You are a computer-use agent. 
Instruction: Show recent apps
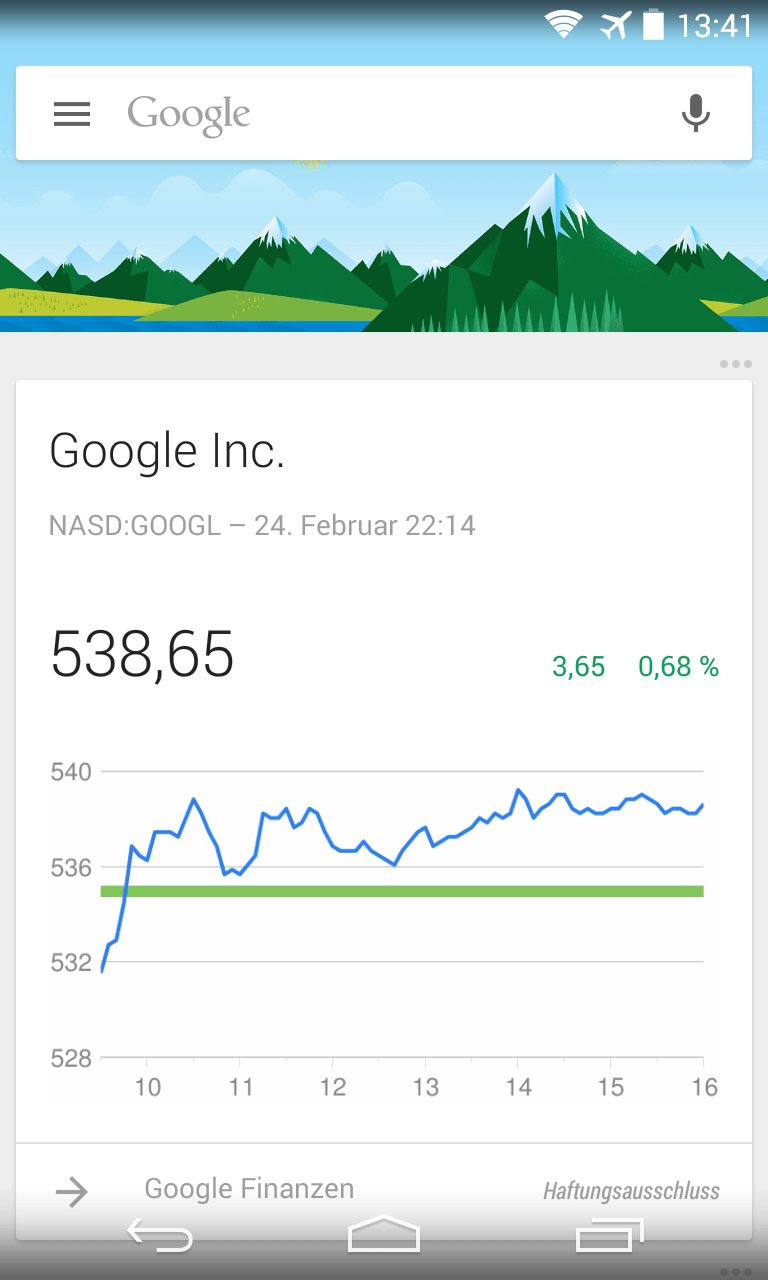pos(609,1235)
